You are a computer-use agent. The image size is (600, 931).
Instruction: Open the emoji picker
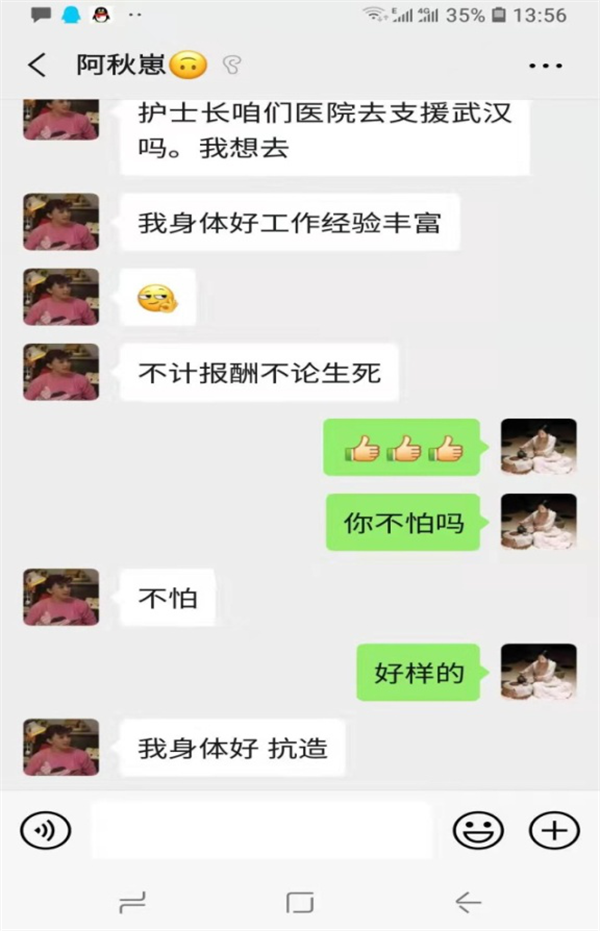click(478, 829)
